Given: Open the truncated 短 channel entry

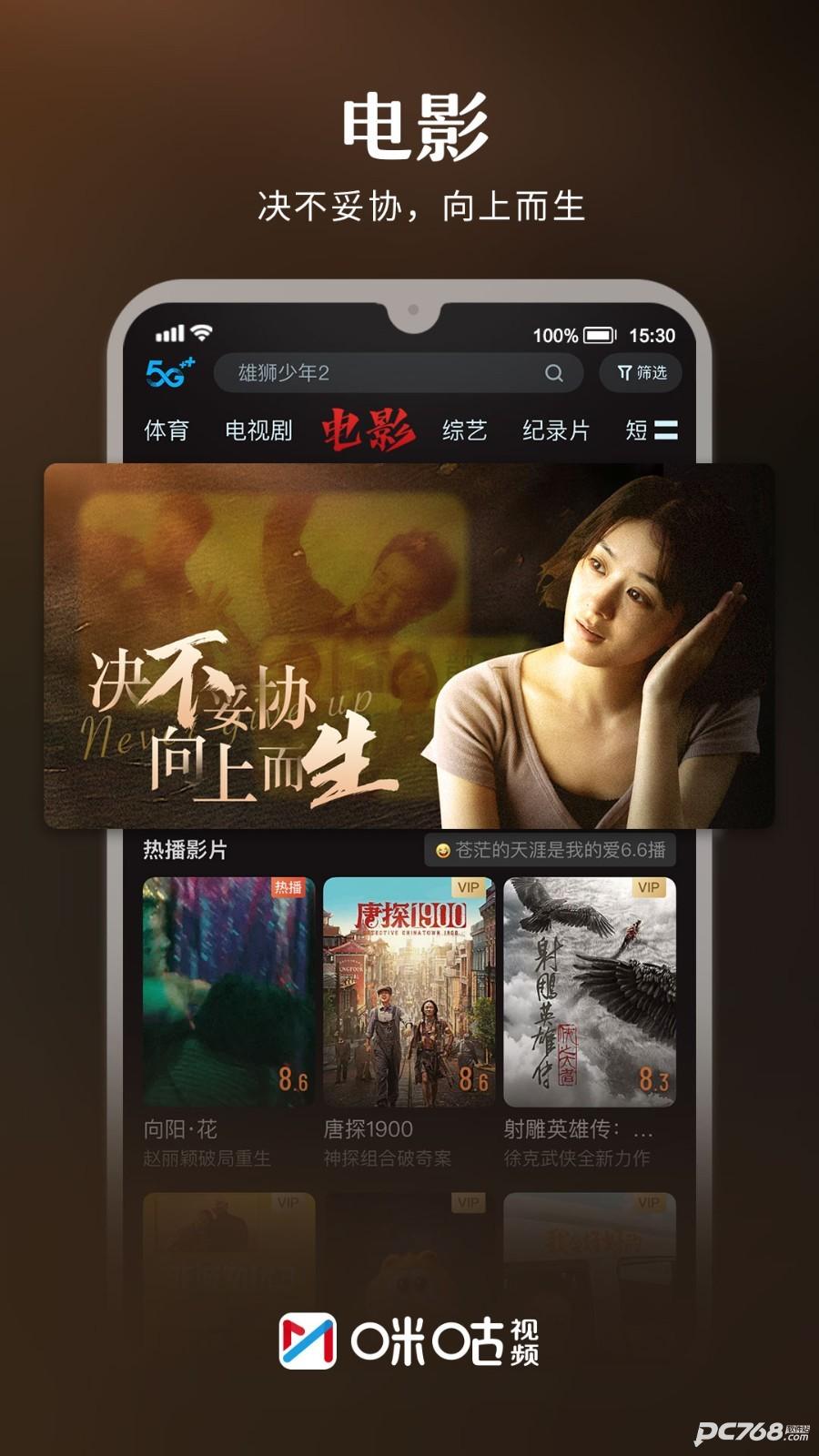Looking at the screenshot, I should click(637, 430).
